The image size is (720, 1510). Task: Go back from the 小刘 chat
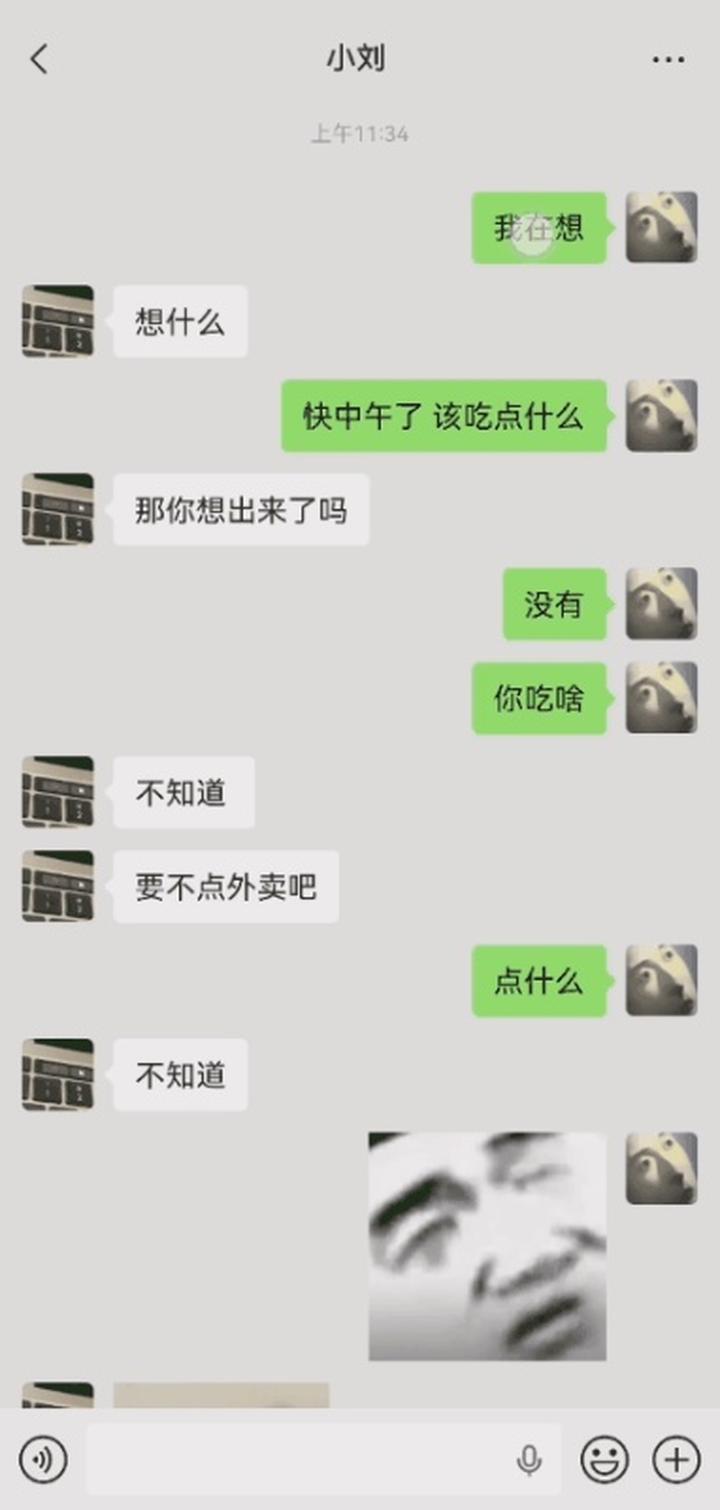tap(39, 60)
